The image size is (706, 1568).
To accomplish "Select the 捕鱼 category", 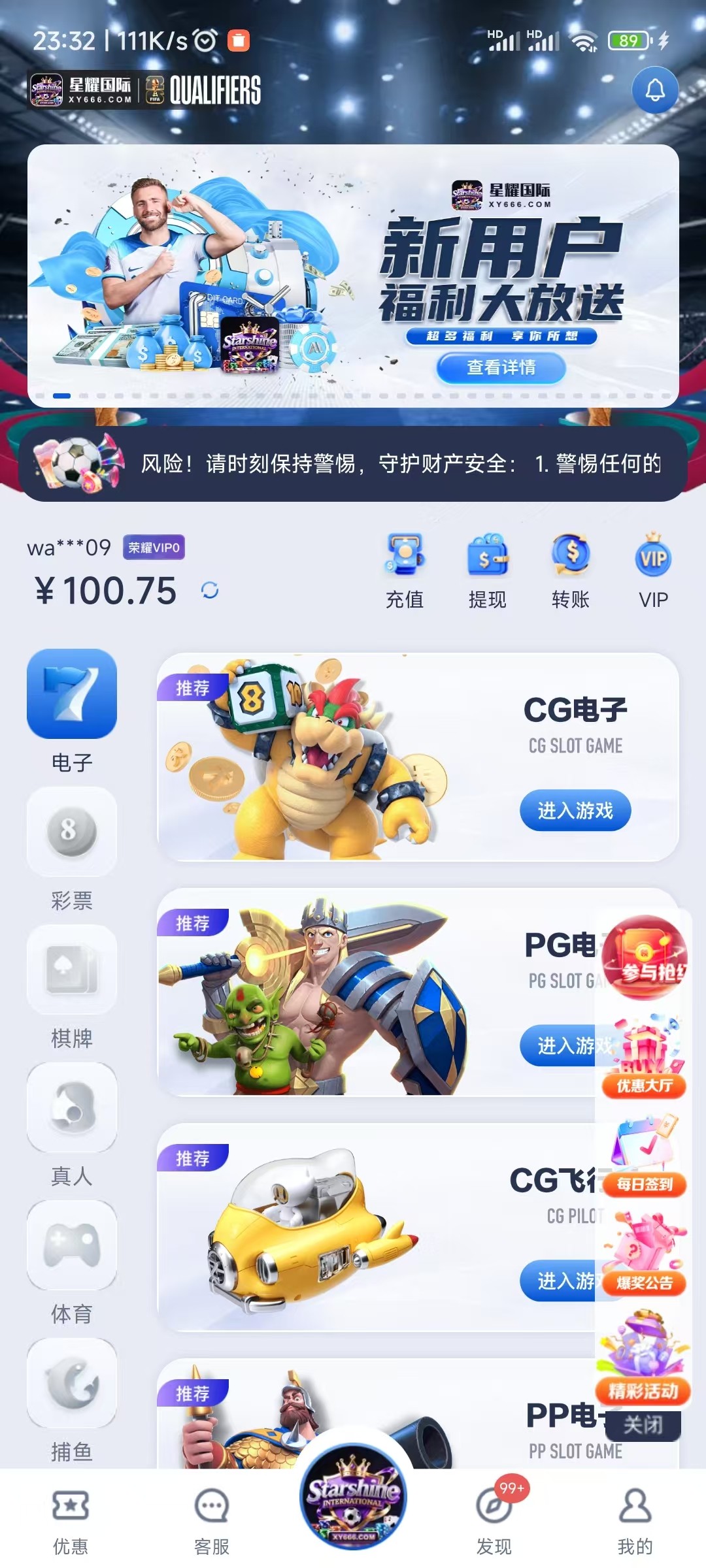I will coord(72,1399).
